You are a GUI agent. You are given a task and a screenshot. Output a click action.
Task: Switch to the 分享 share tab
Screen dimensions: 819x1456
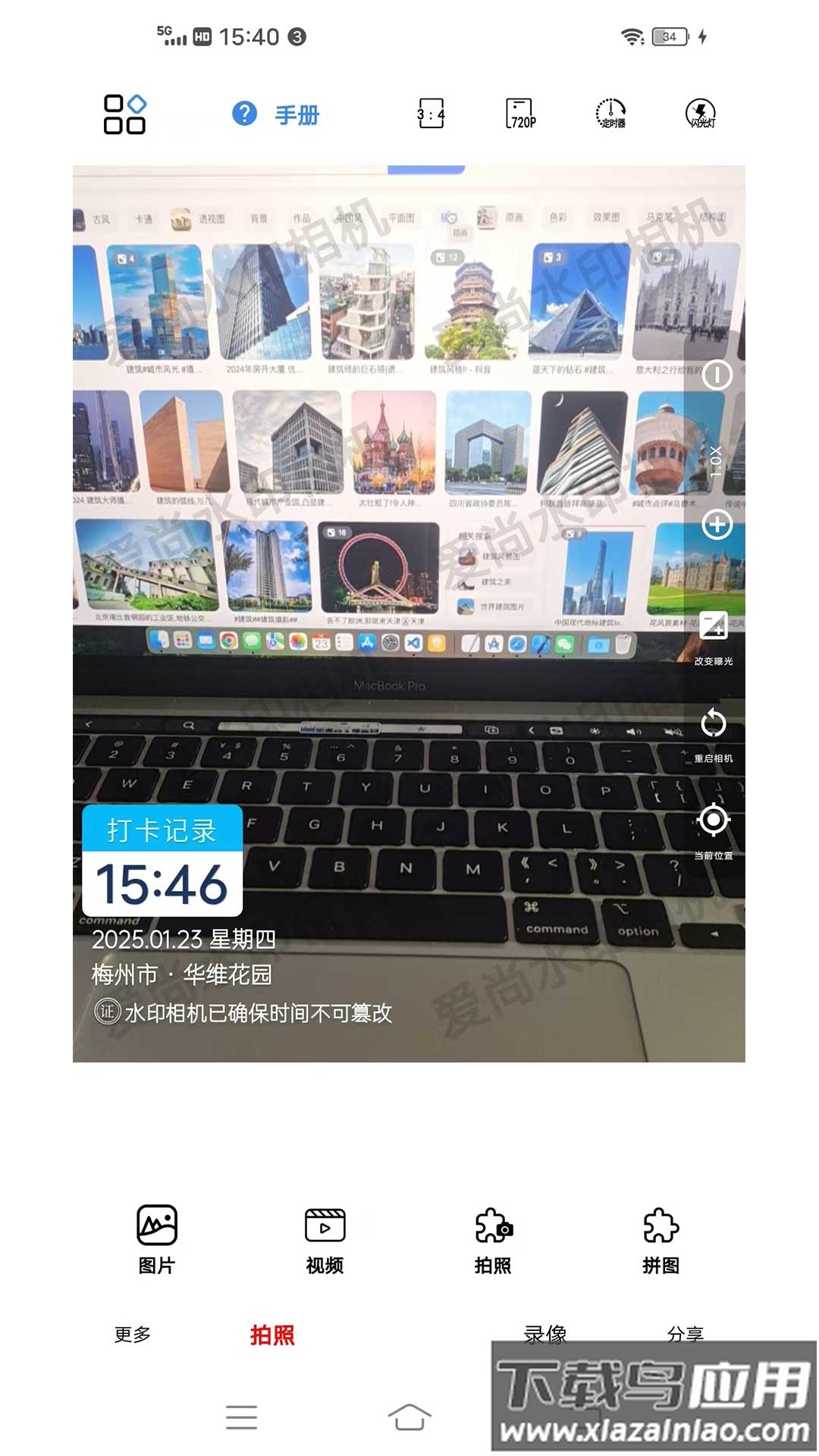tap(685, 1335)
